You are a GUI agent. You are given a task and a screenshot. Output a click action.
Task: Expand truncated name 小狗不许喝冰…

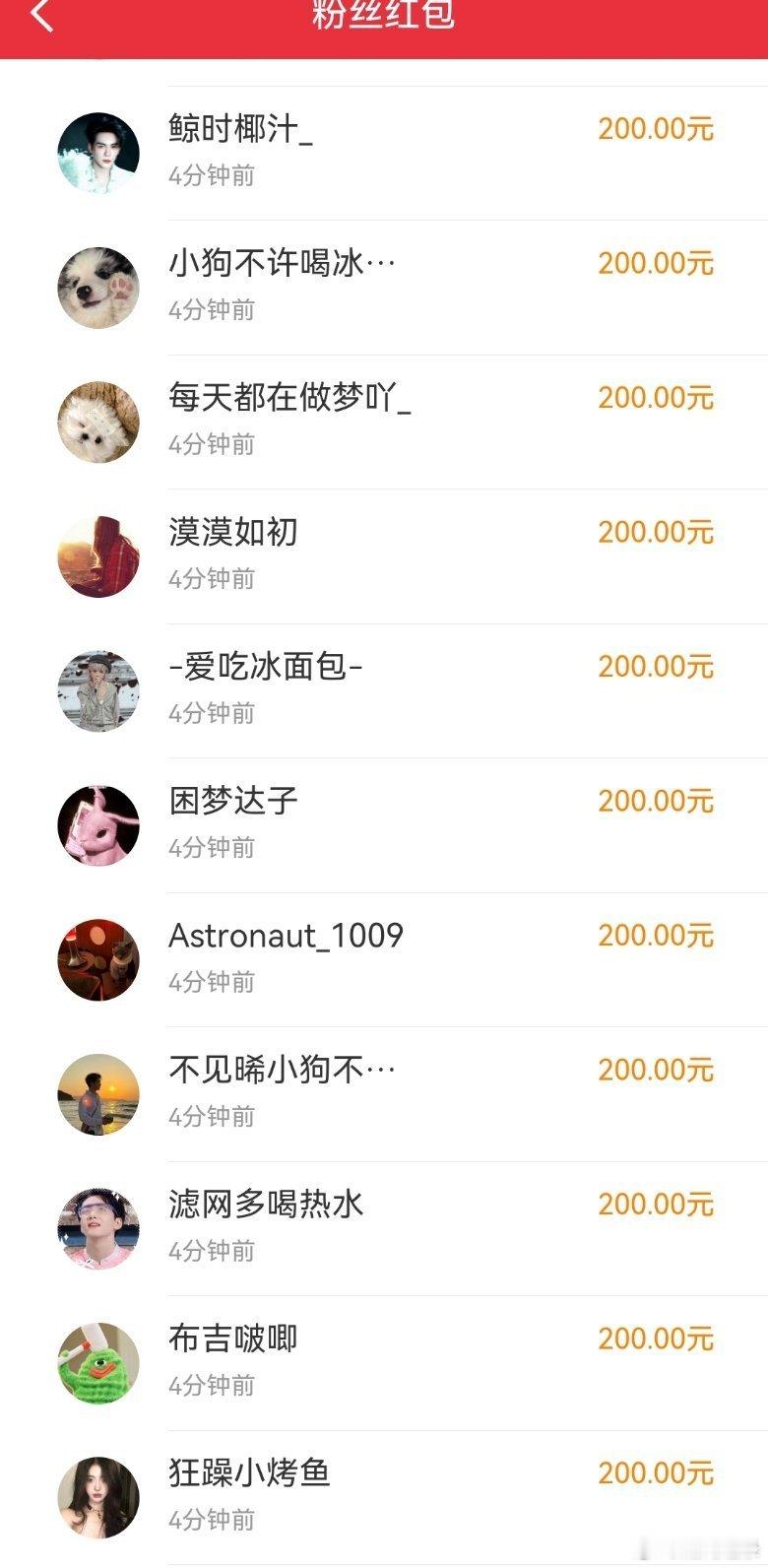pyautogui.click(x=282, y=264)
